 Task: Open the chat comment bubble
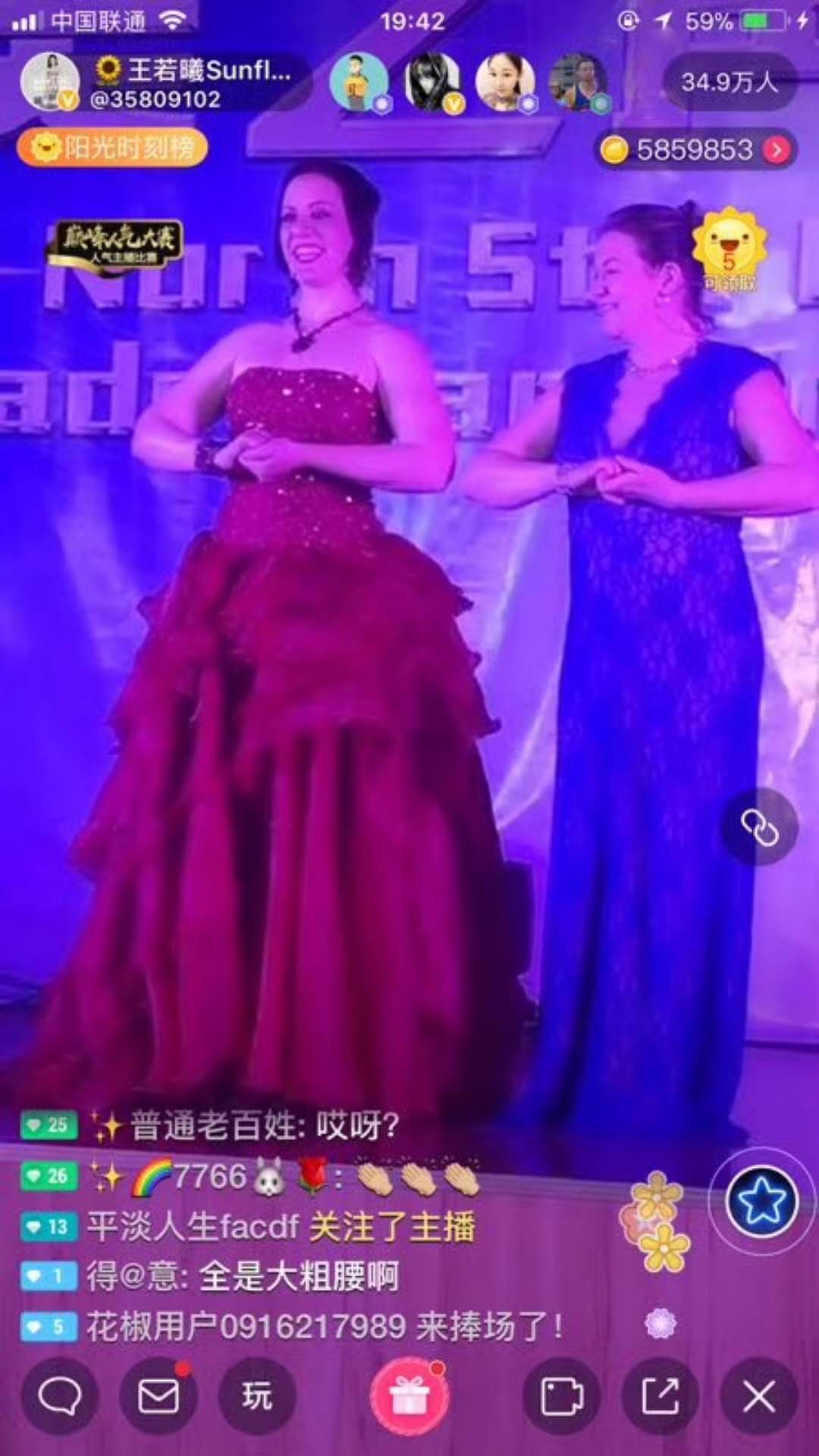(59, 1396)
